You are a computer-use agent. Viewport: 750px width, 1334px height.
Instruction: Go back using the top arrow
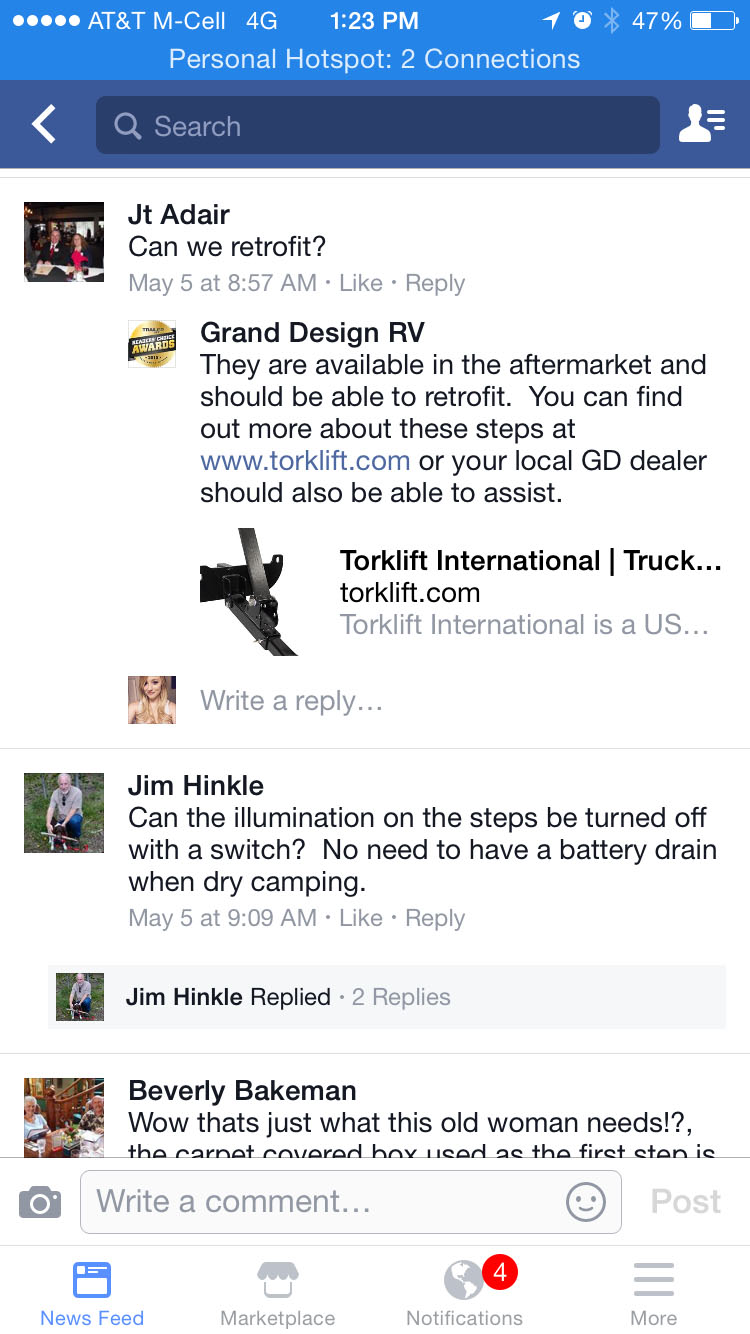(44, 125)
